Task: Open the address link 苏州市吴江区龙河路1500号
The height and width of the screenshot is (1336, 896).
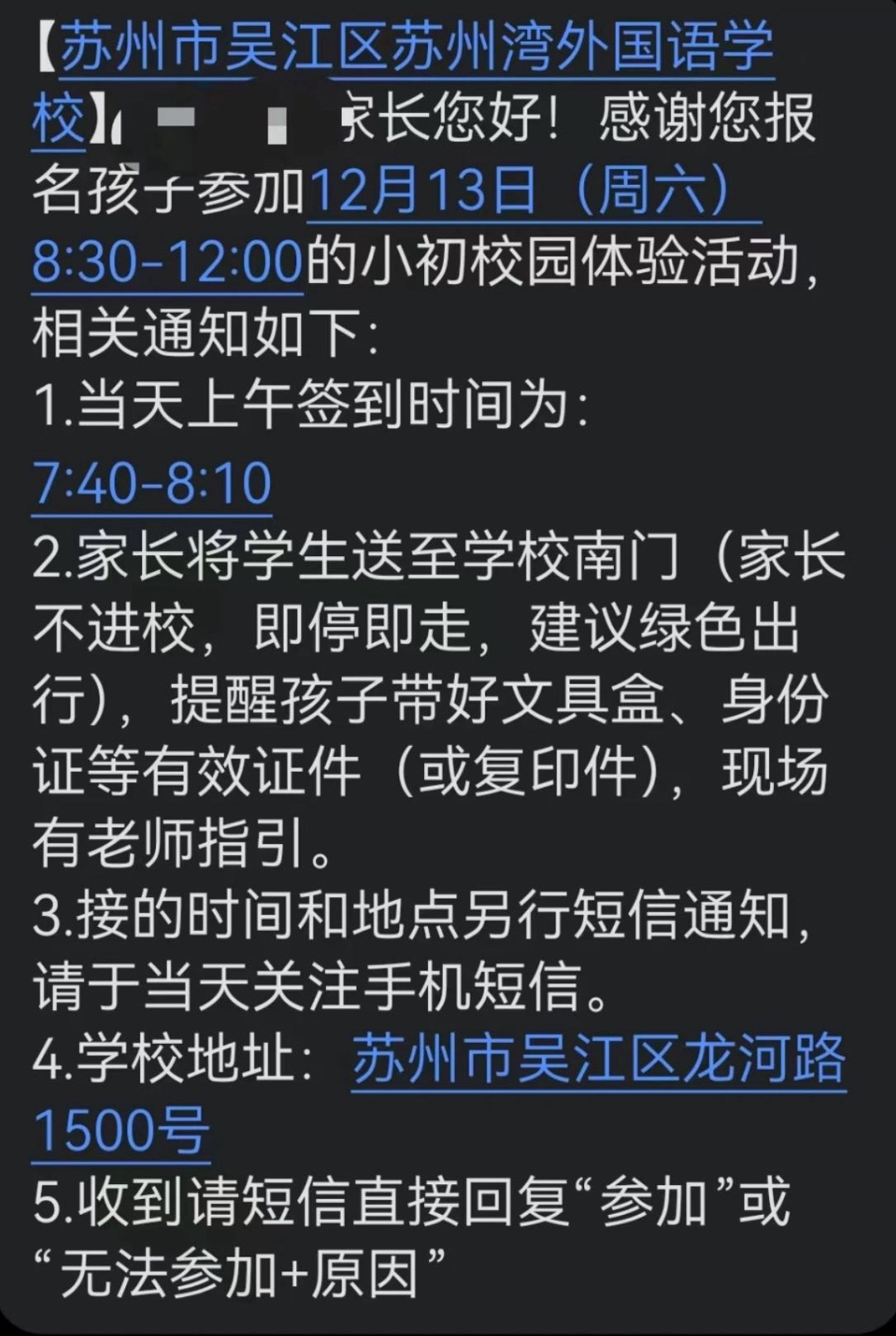Action: point(597,1060)
